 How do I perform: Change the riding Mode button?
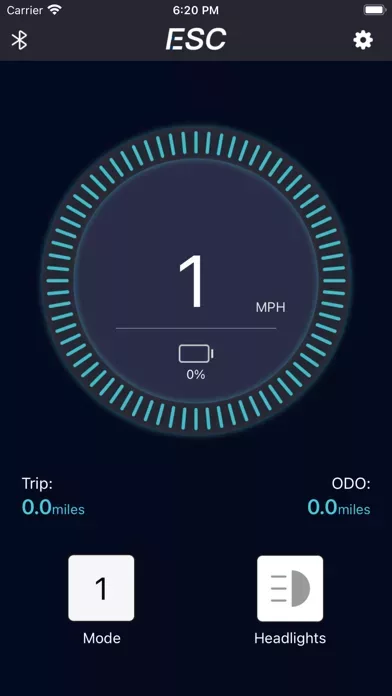[x=101, y=588]
